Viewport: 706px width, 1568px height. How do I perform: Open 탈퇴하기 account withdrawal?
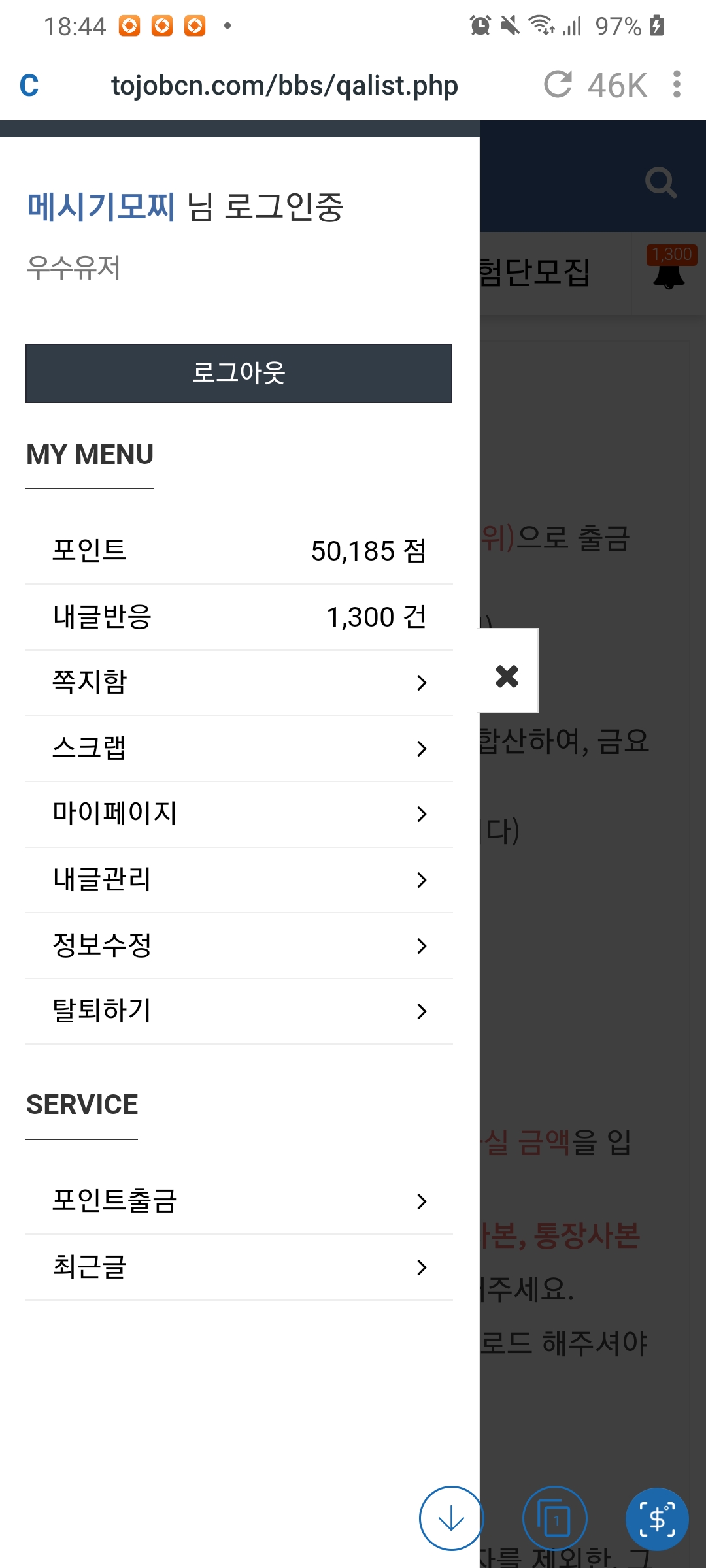pyautogui.click(x=239, y=1011)
